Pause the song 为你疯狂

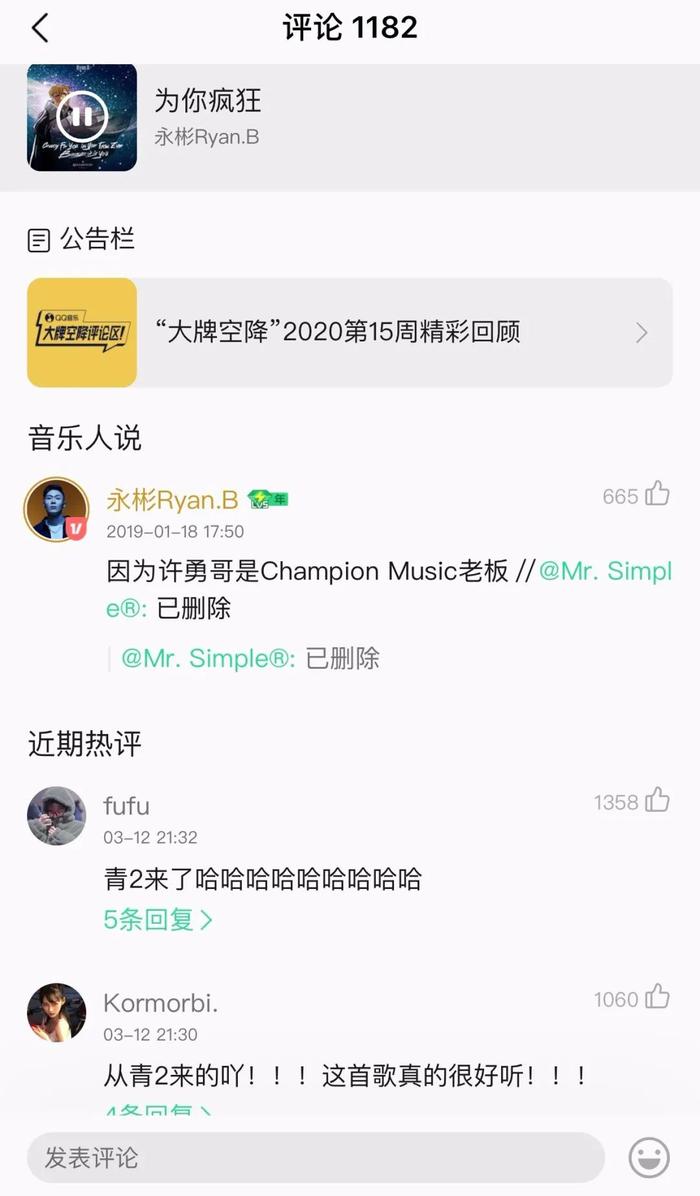81,117
